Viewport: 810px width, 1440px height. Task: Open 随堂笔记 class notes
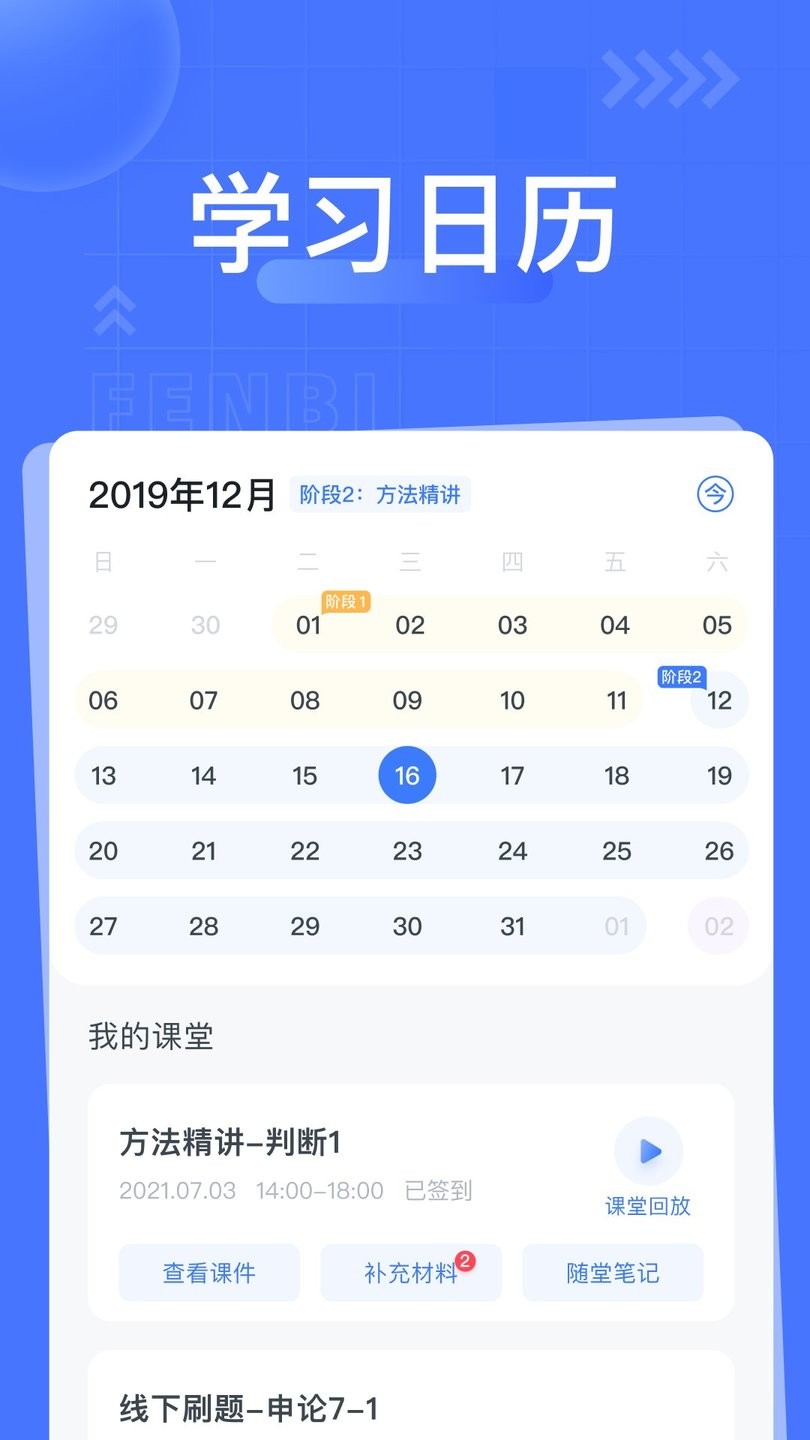click(612, 1272)
